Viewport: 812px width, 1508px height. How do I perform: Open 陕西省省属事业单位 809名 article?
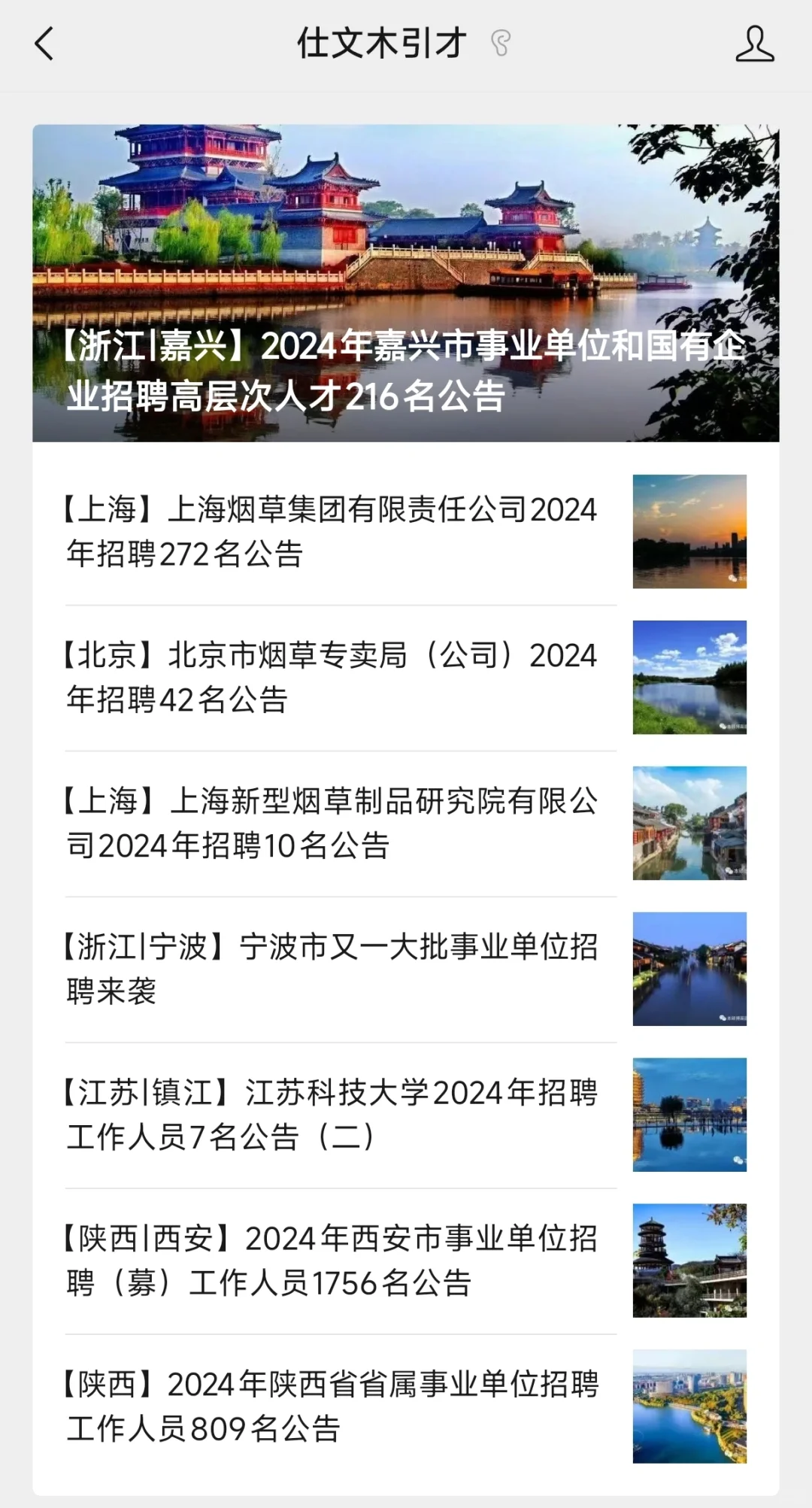click(x=332, y=1407)
